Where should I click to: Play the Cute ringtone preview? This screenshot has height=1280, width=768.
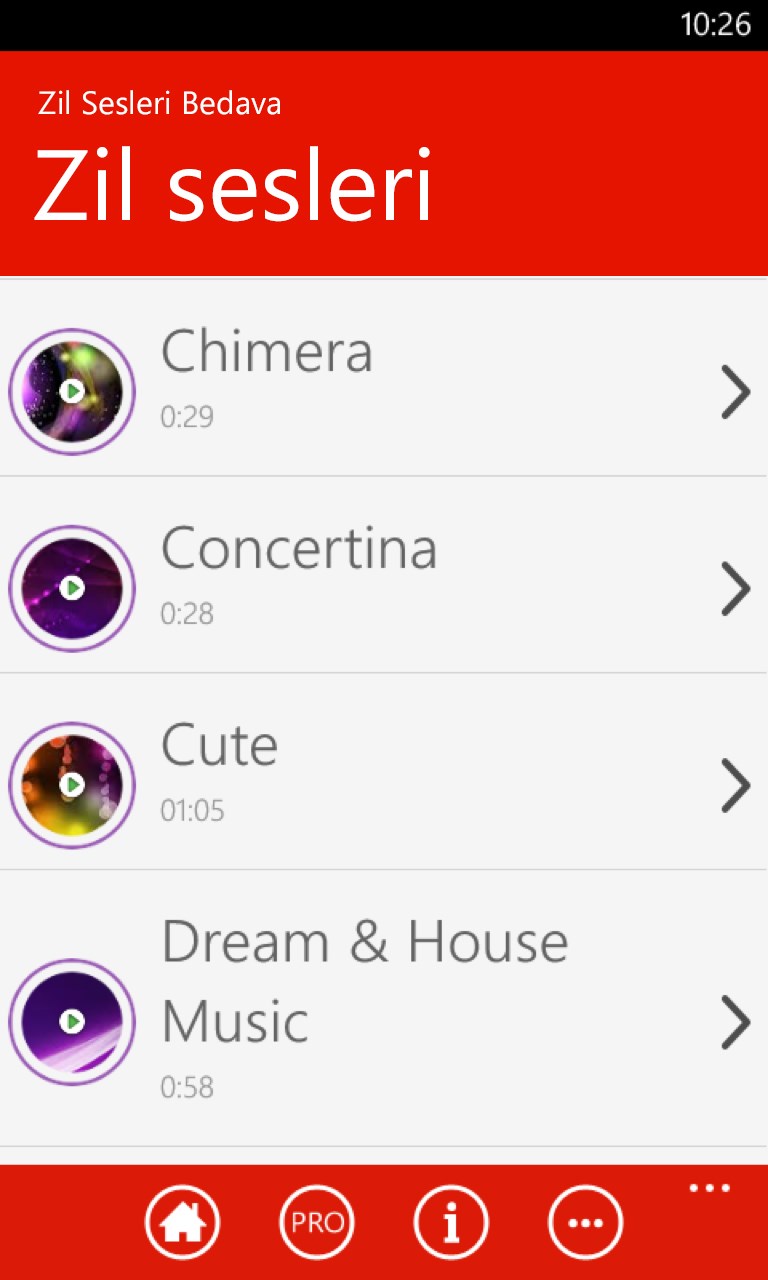[x=72, y=785]
